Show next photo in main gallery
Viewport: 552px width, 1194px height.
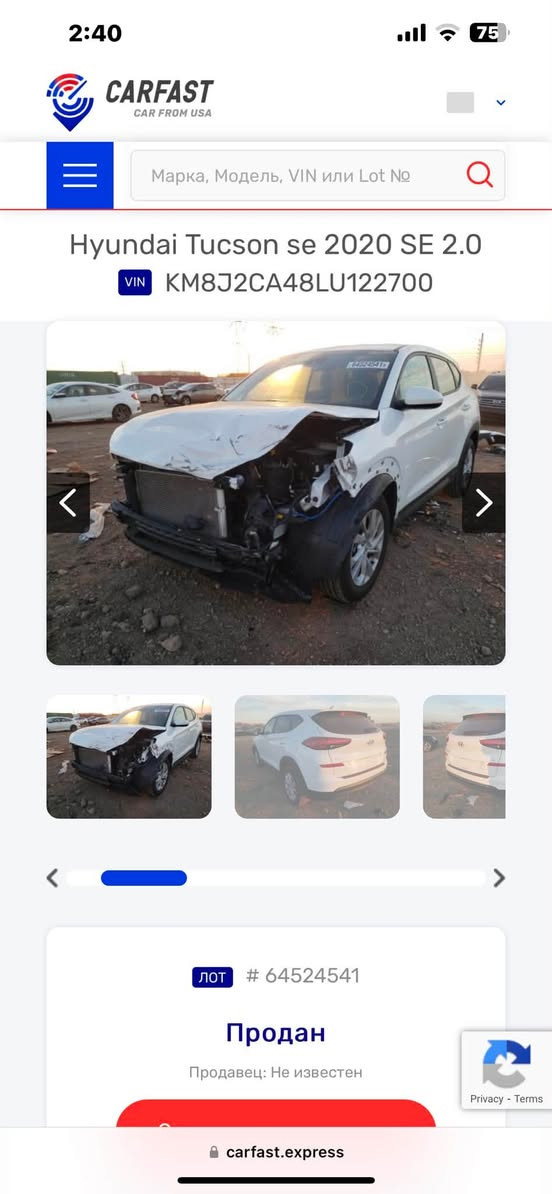click(483, 503)
